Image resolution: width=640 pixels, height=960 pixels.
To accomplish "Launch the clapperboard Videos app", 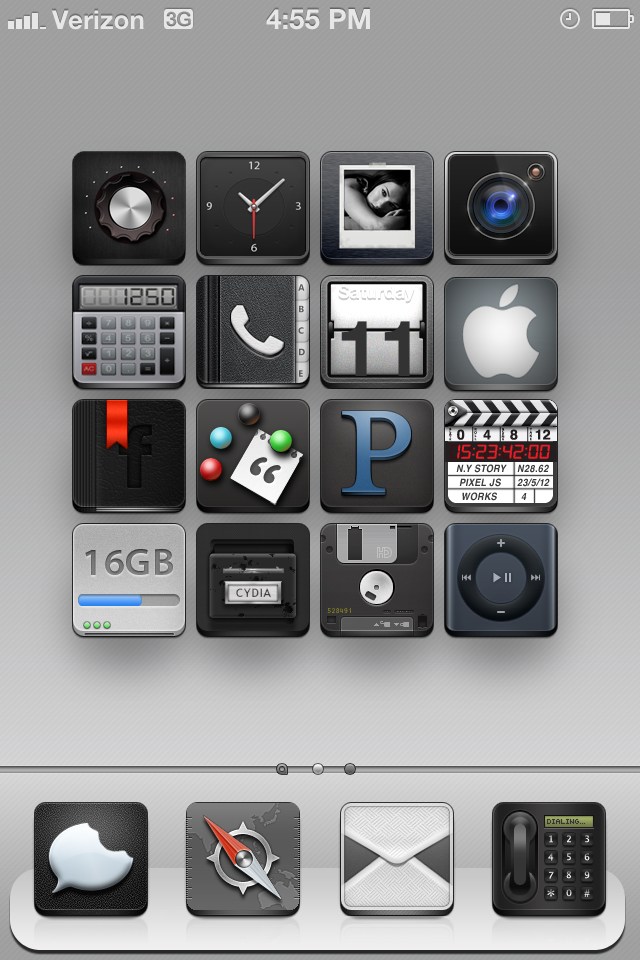I will [501, 455].
